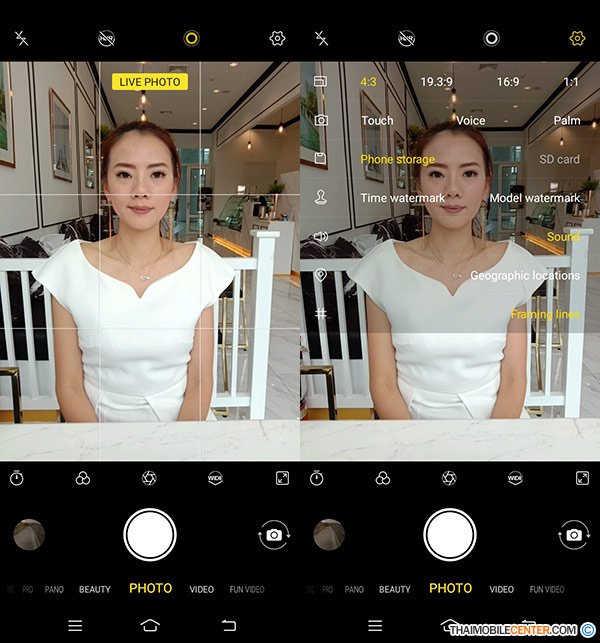Toggle shutter Sound setting
The height and width of the screenshot is (643, 600).
click(x=563, y=237)
